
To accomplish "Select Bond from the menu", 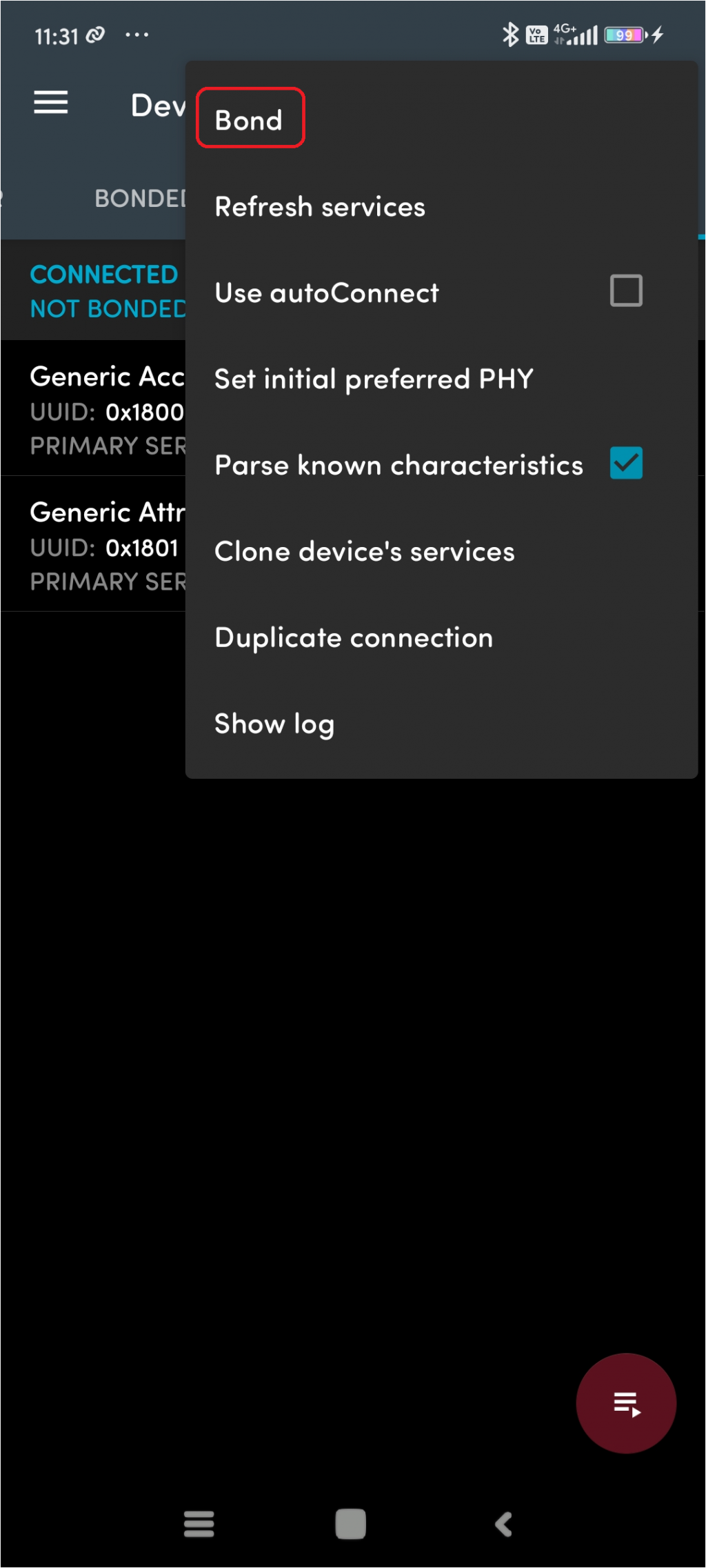I will pos(250,119).
